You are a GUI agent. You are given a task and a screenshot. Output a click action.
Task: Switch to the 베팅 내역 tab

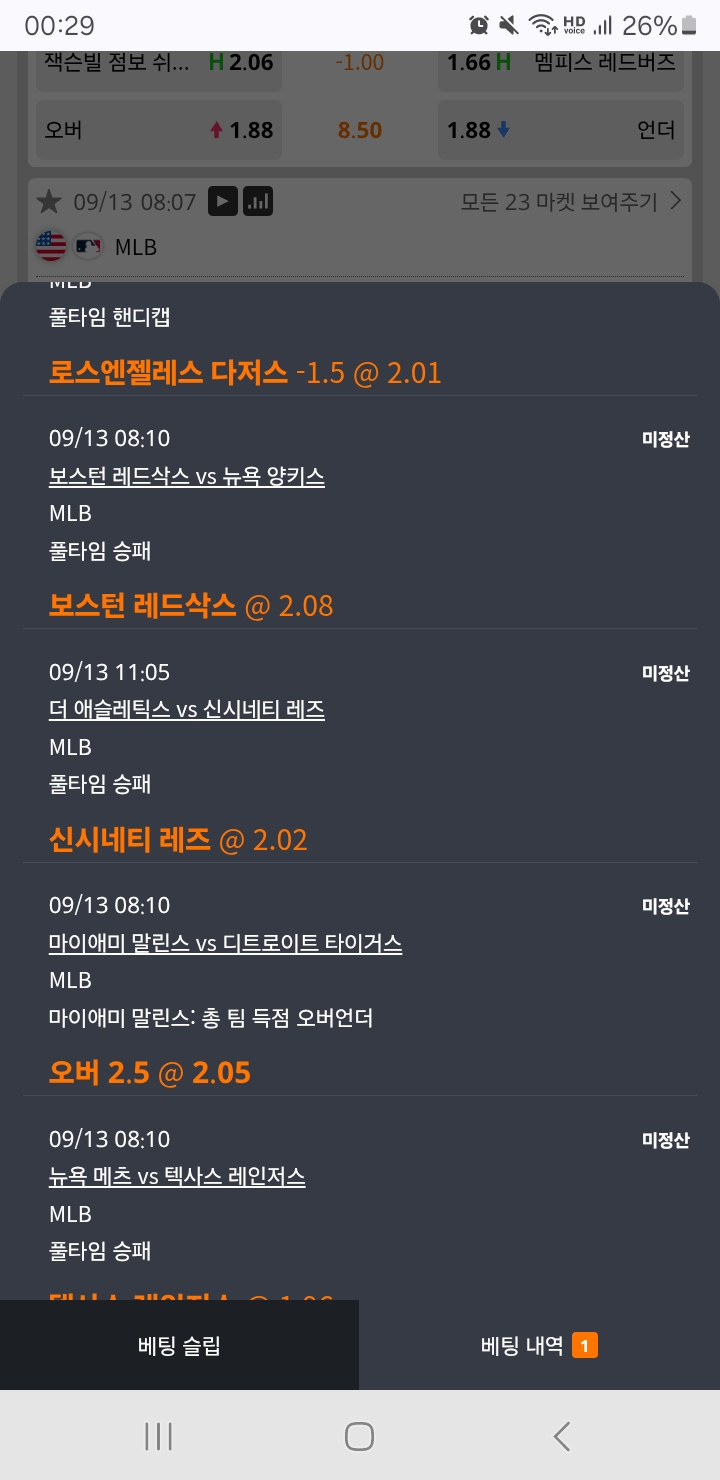click(x=539, y=1346)
